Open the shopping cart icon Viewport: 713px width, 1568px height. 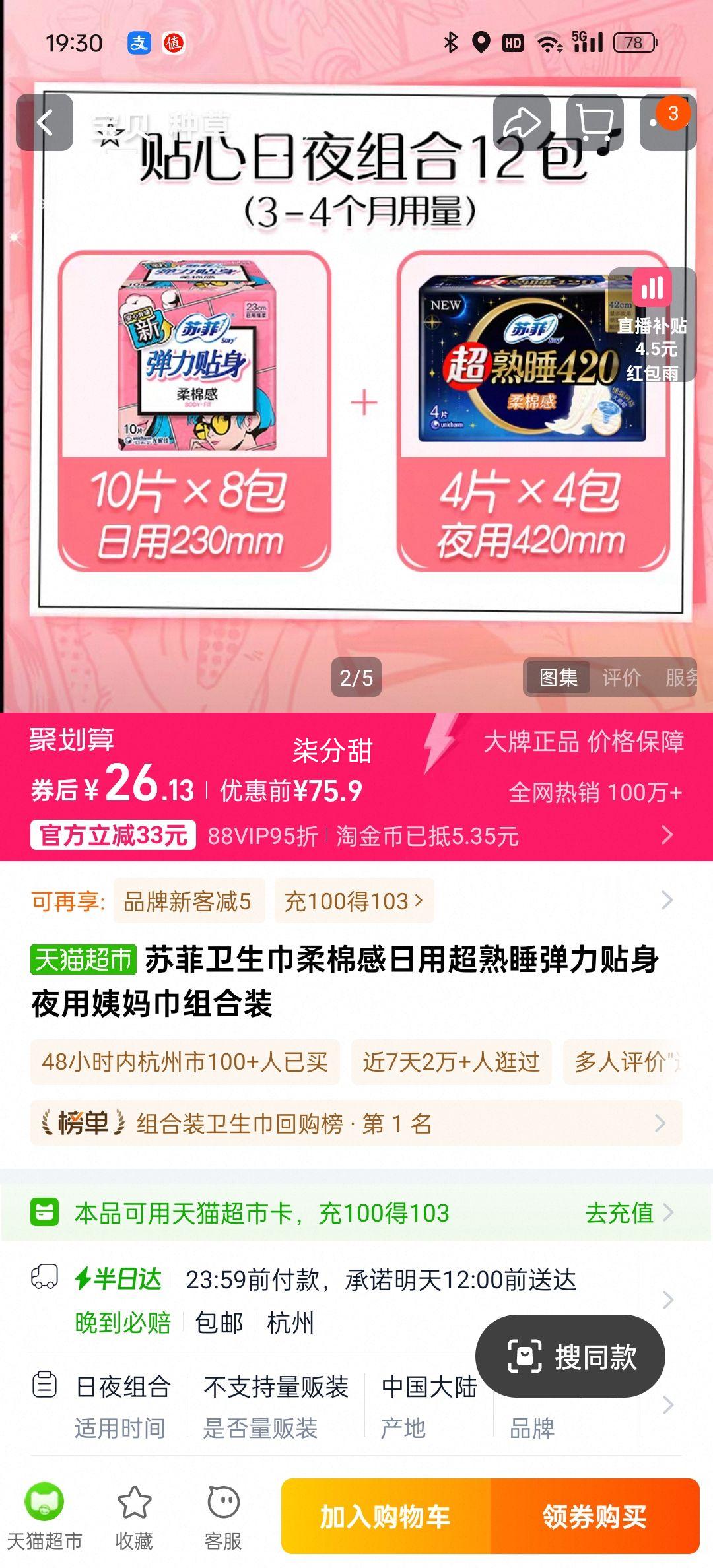coord(594,122)
